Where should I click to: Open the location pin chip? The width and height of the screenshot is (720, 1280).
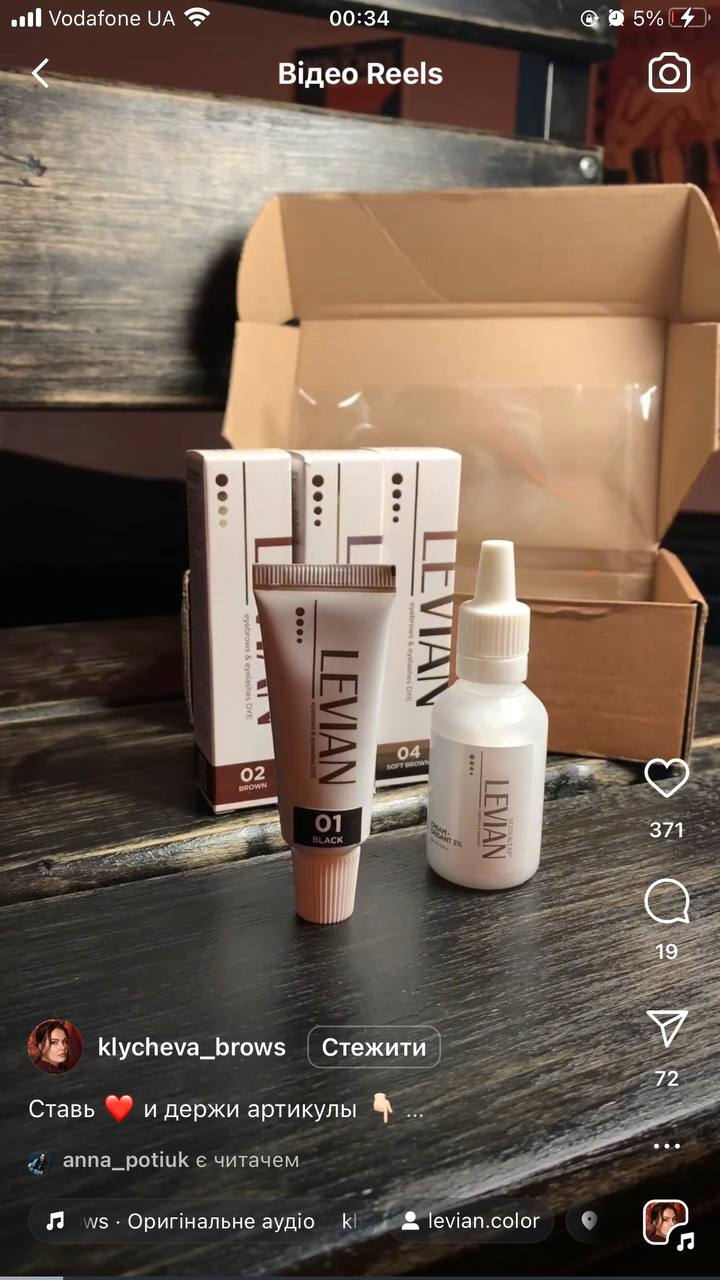589,1221
